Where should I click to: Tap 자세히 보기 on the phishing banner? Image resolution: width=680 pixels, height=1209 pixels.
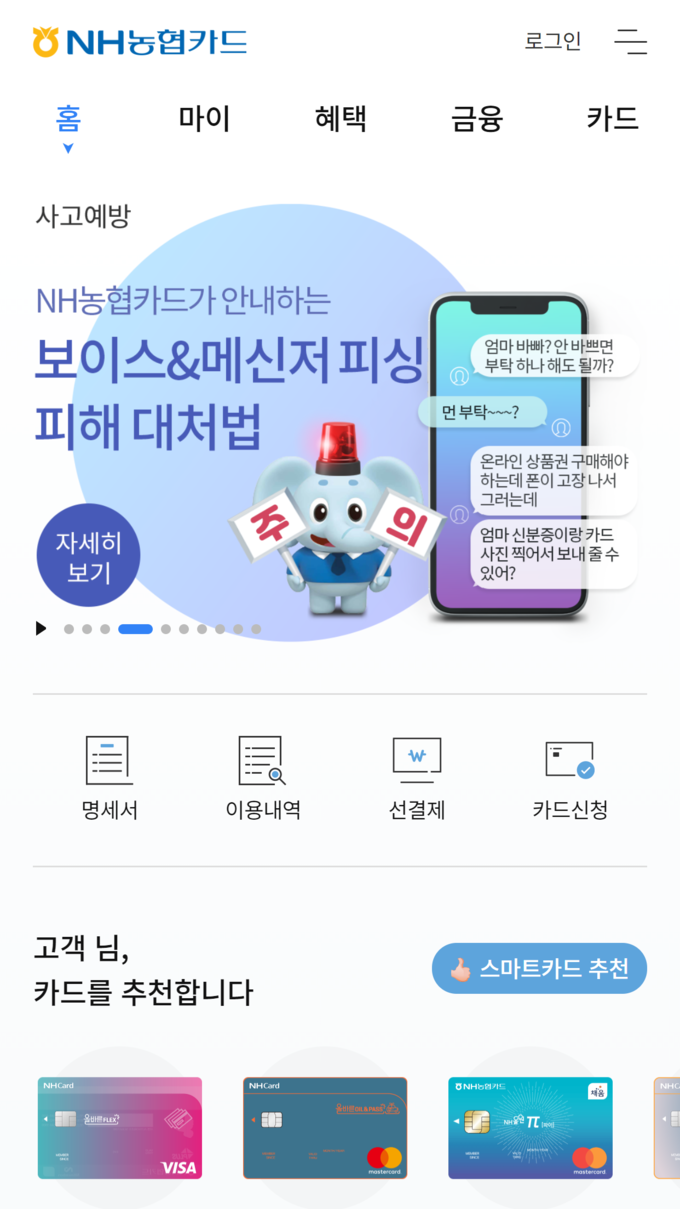click(88, 557)
